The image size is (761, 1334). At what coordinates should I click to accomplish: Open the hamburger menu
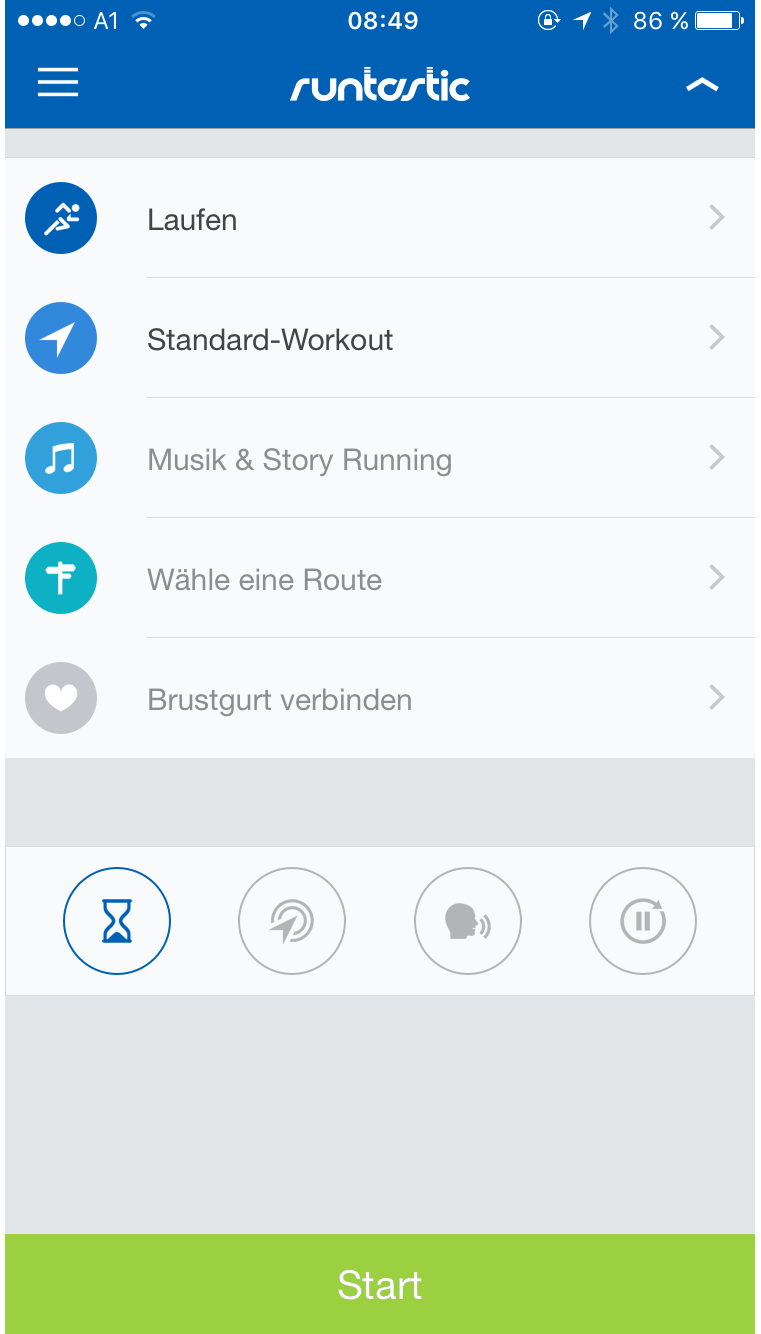(x=58, y=83)
